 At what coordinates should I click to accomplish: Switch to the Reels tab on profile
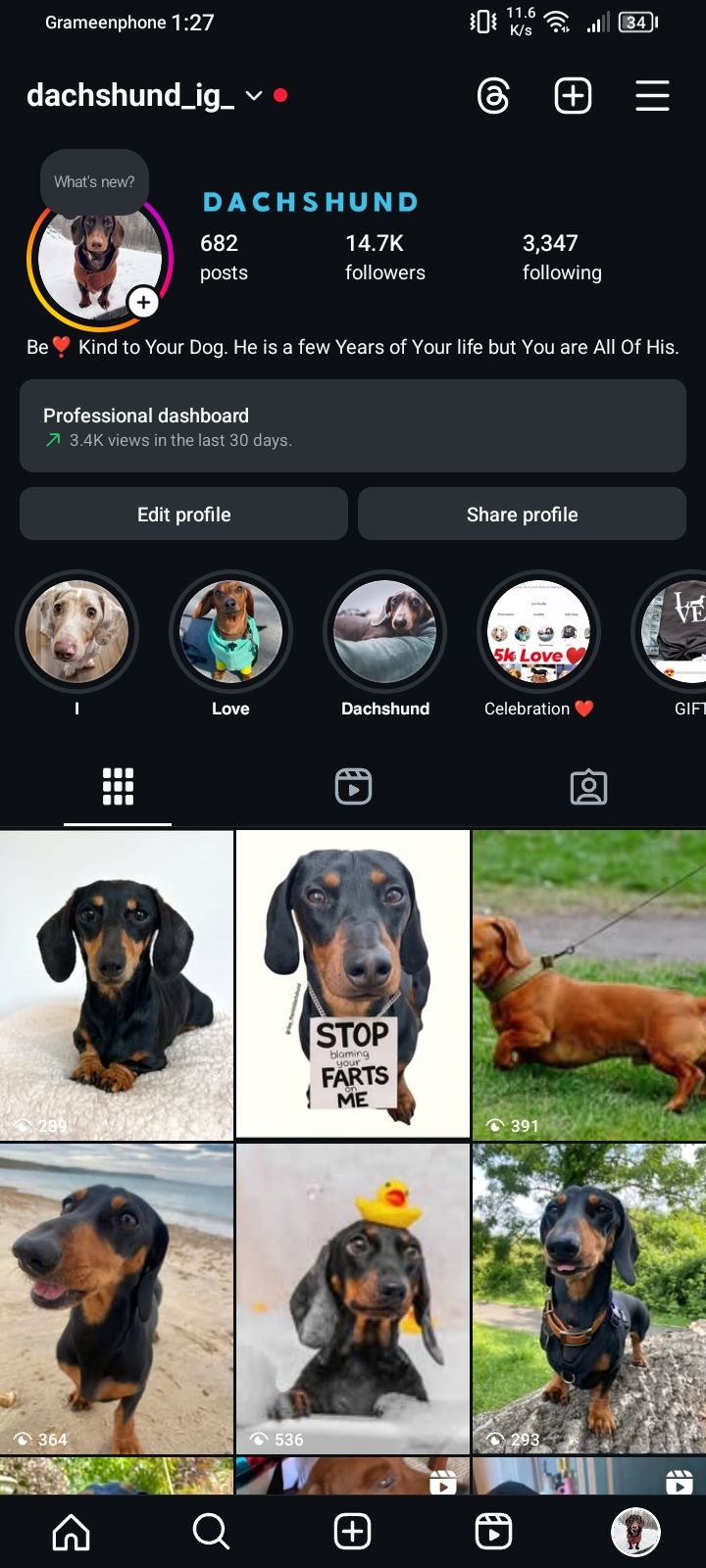353,787
